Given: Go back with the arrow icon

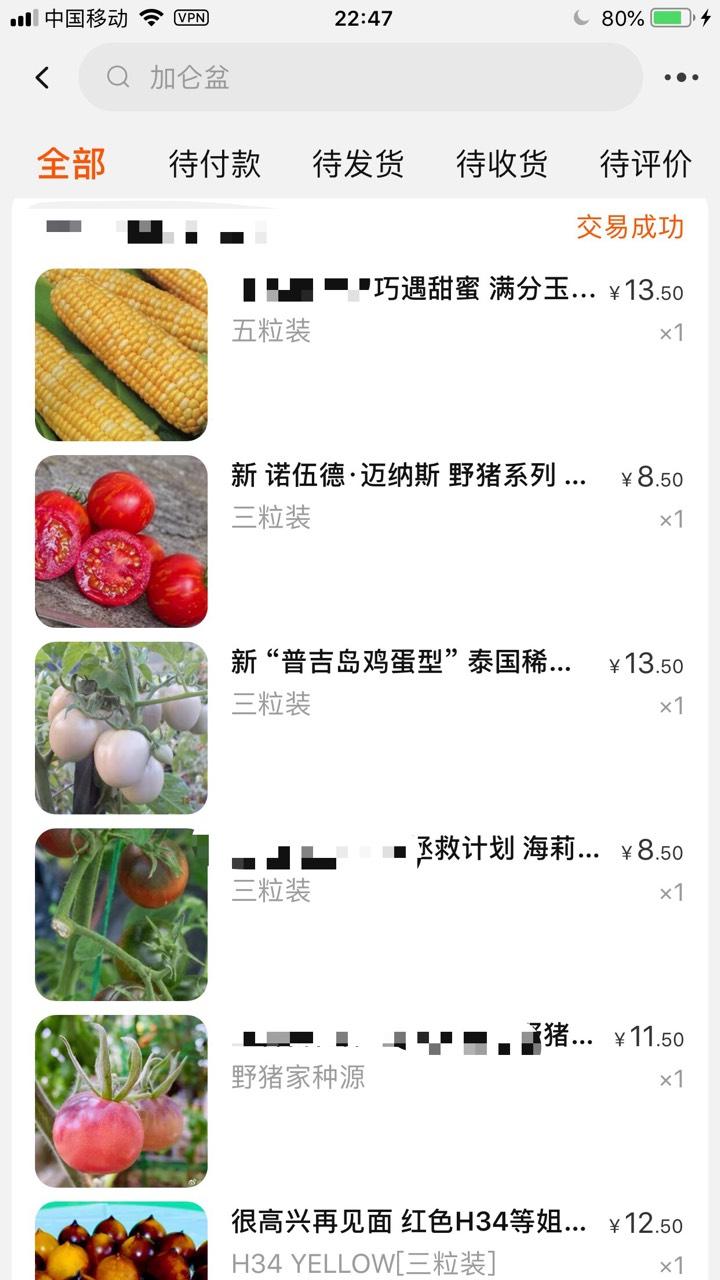Looking at the screenshot, I should (x=42, y=77).
